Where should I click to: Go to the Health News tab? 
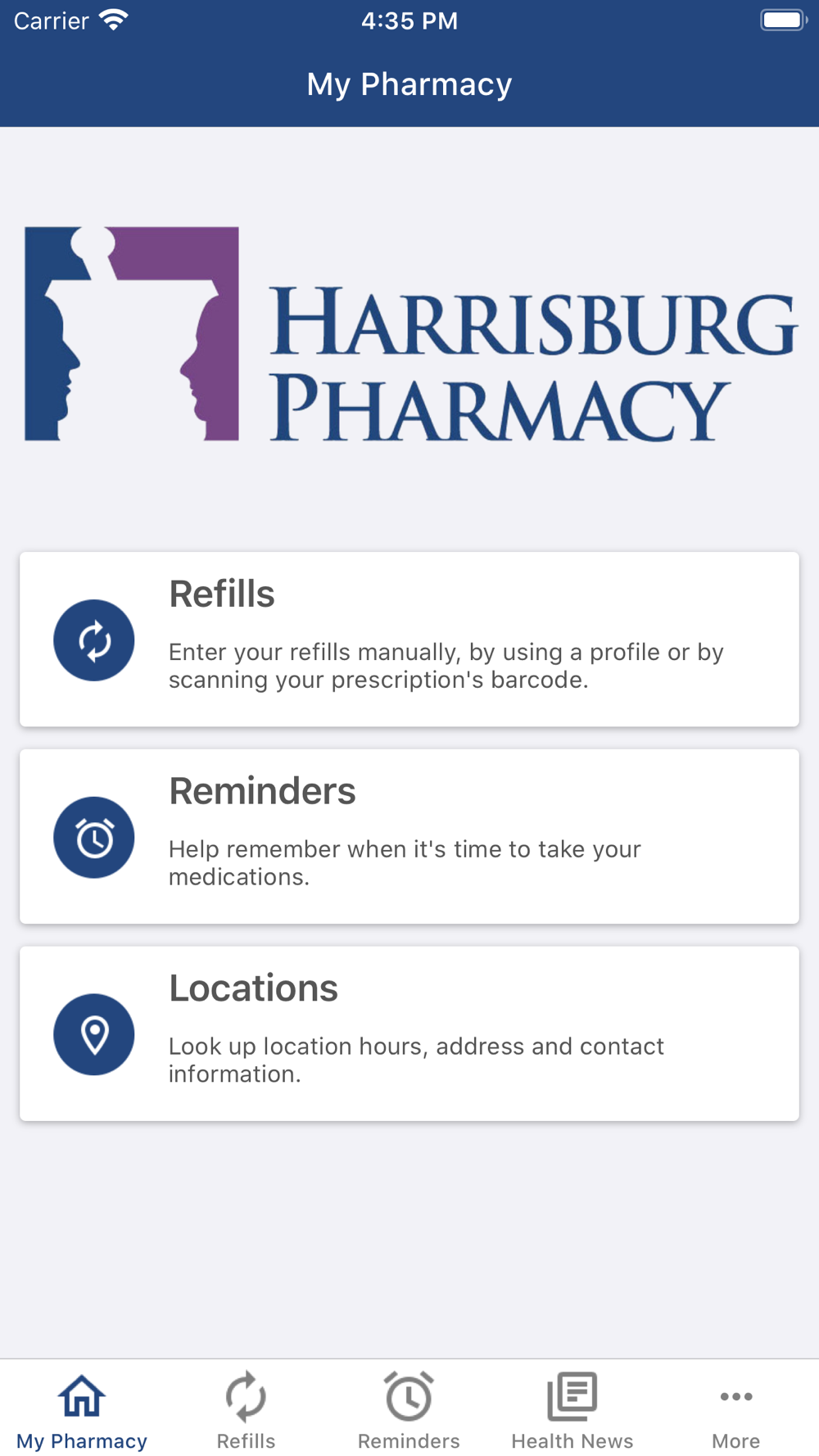click(572, 1410)
